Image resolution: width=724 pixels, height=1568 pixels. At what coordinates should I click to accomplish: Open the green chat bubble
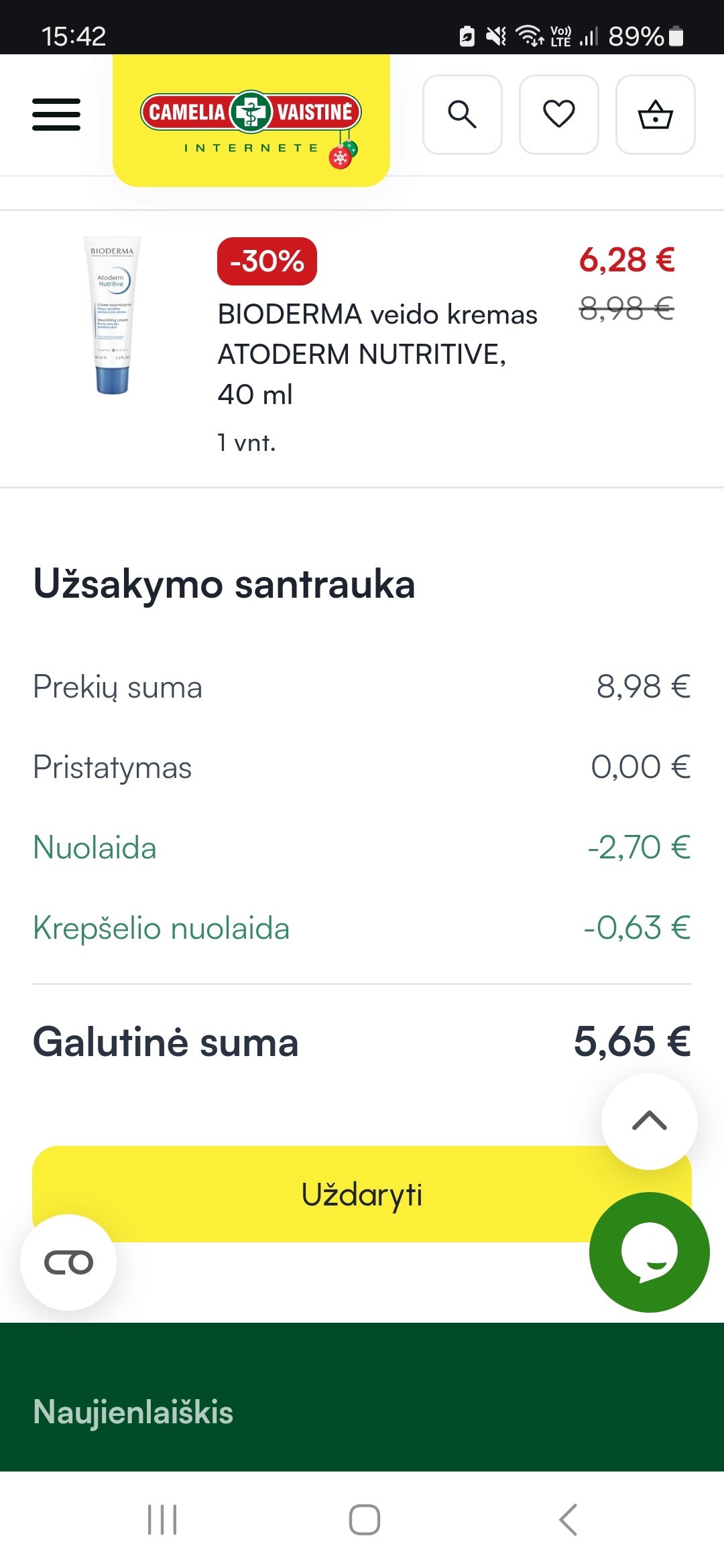tap(650, 1252)
